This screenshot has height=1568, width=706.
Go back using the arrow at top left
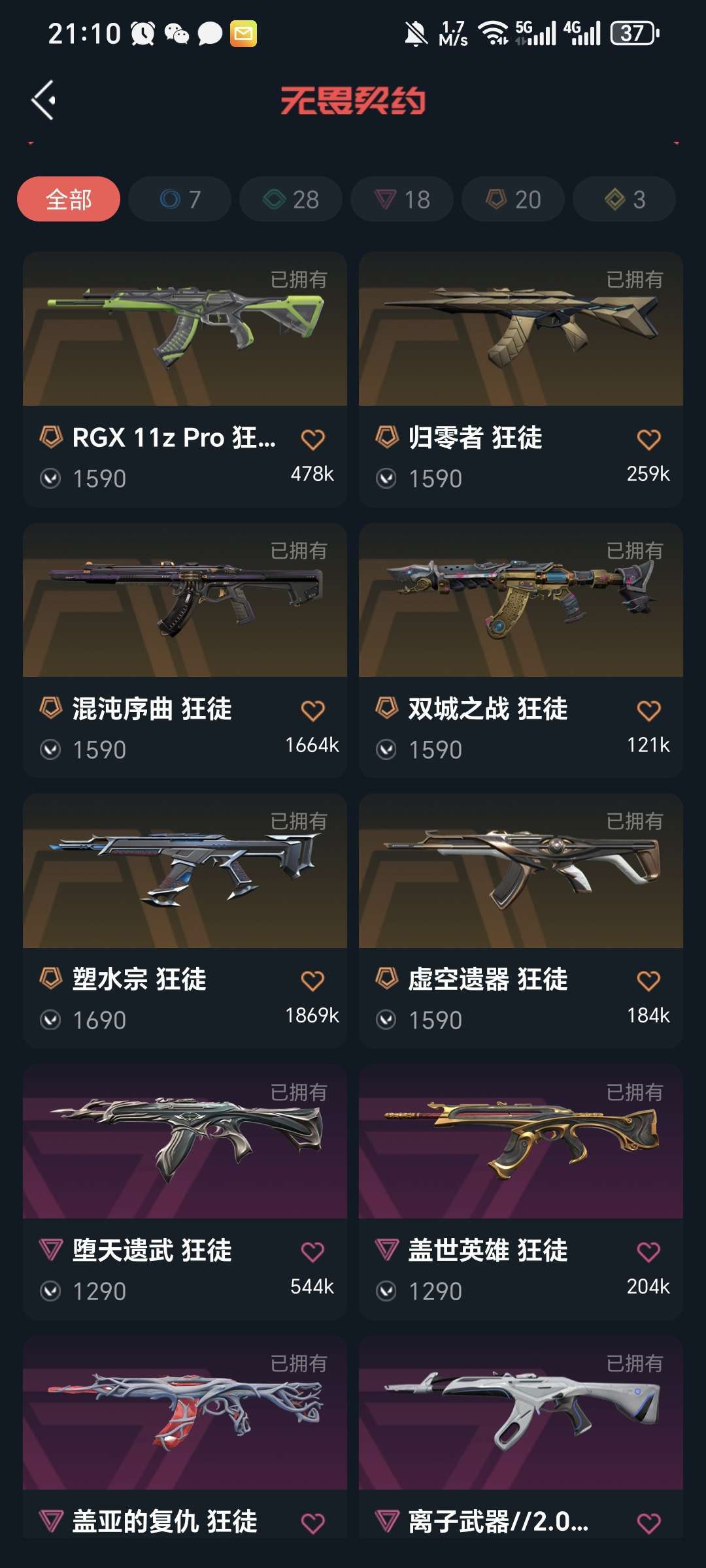click(44, 101)
